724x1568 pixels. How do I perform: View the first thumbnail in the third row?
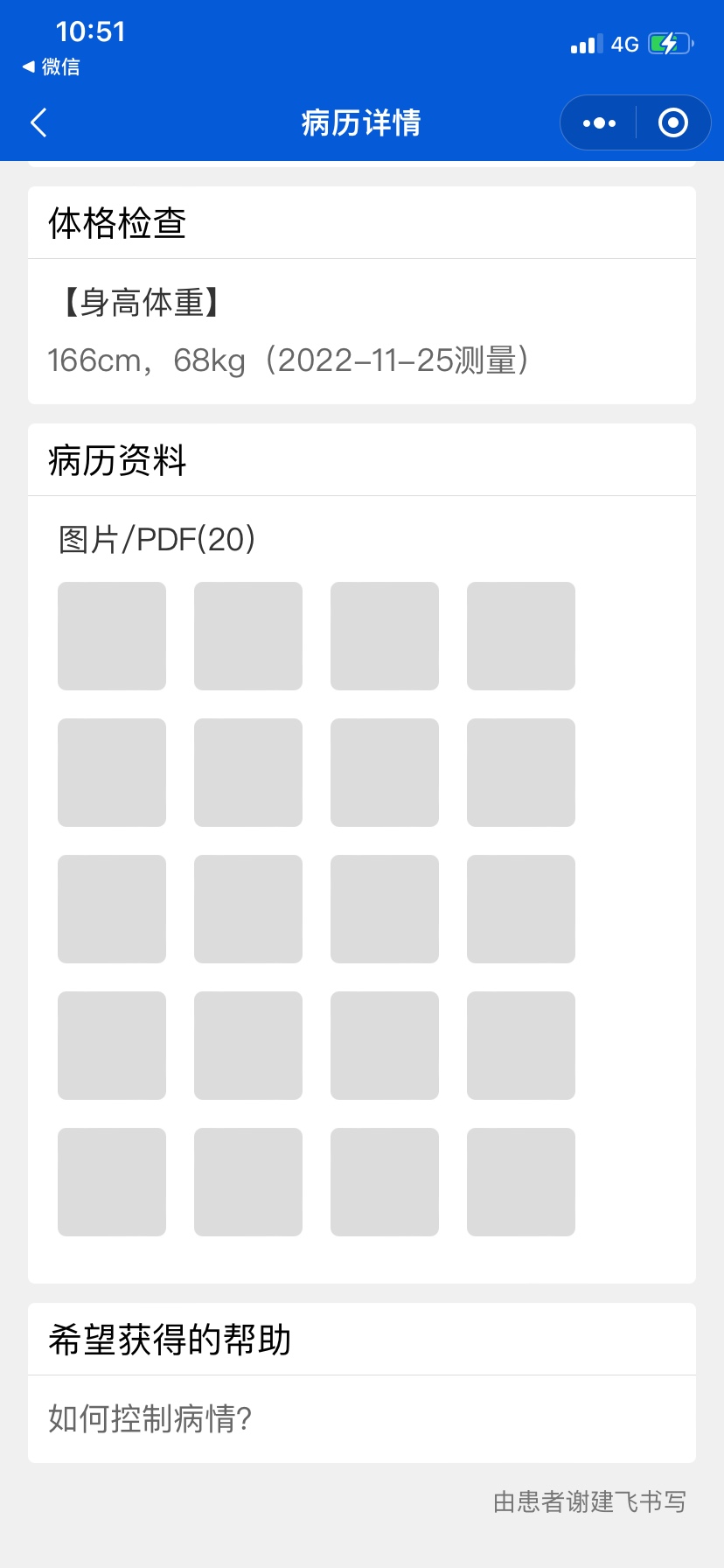point(112,909)
